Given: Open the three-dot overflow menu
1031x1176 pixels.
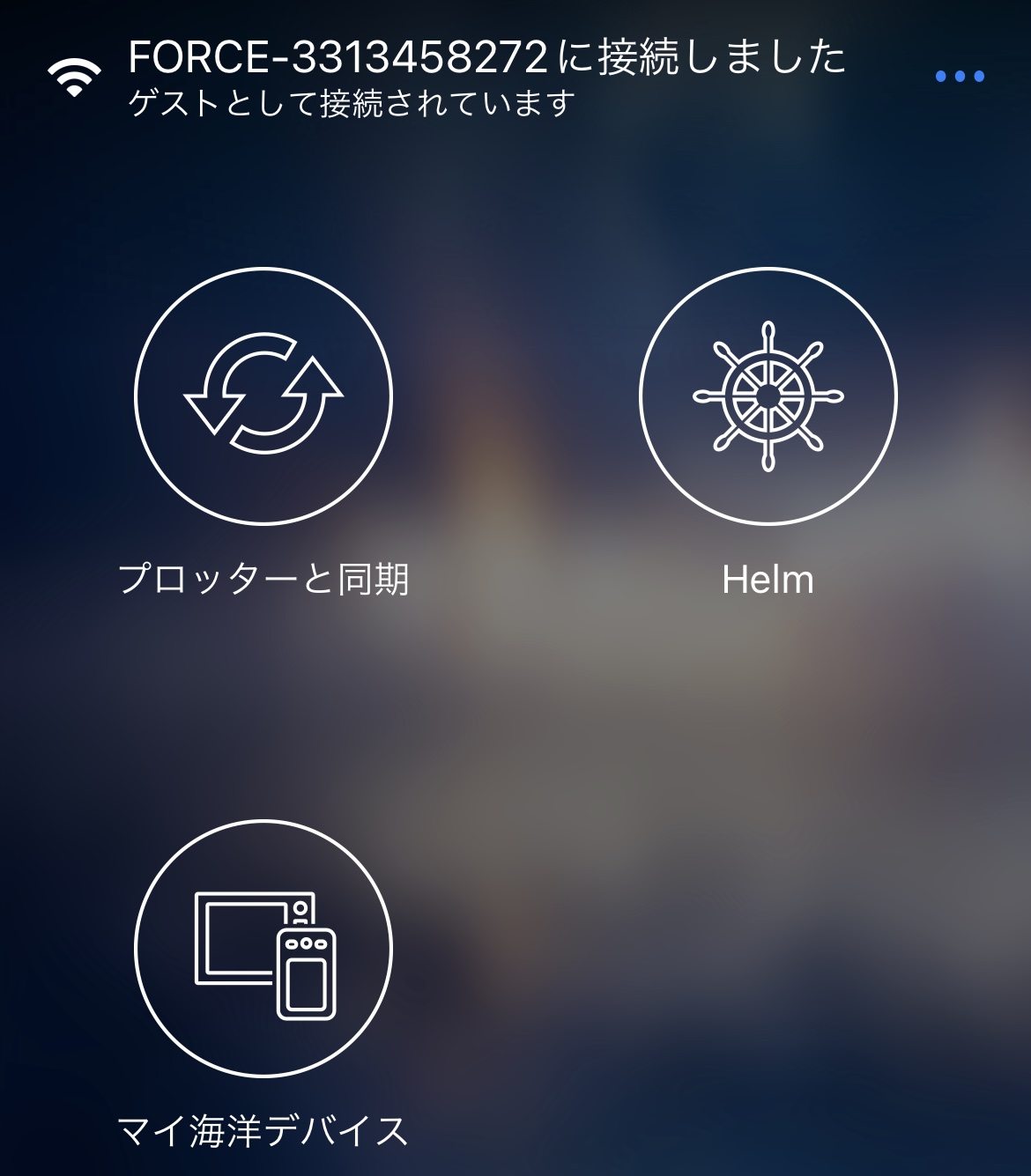Looking at the screenshot, I should point(960,77).
